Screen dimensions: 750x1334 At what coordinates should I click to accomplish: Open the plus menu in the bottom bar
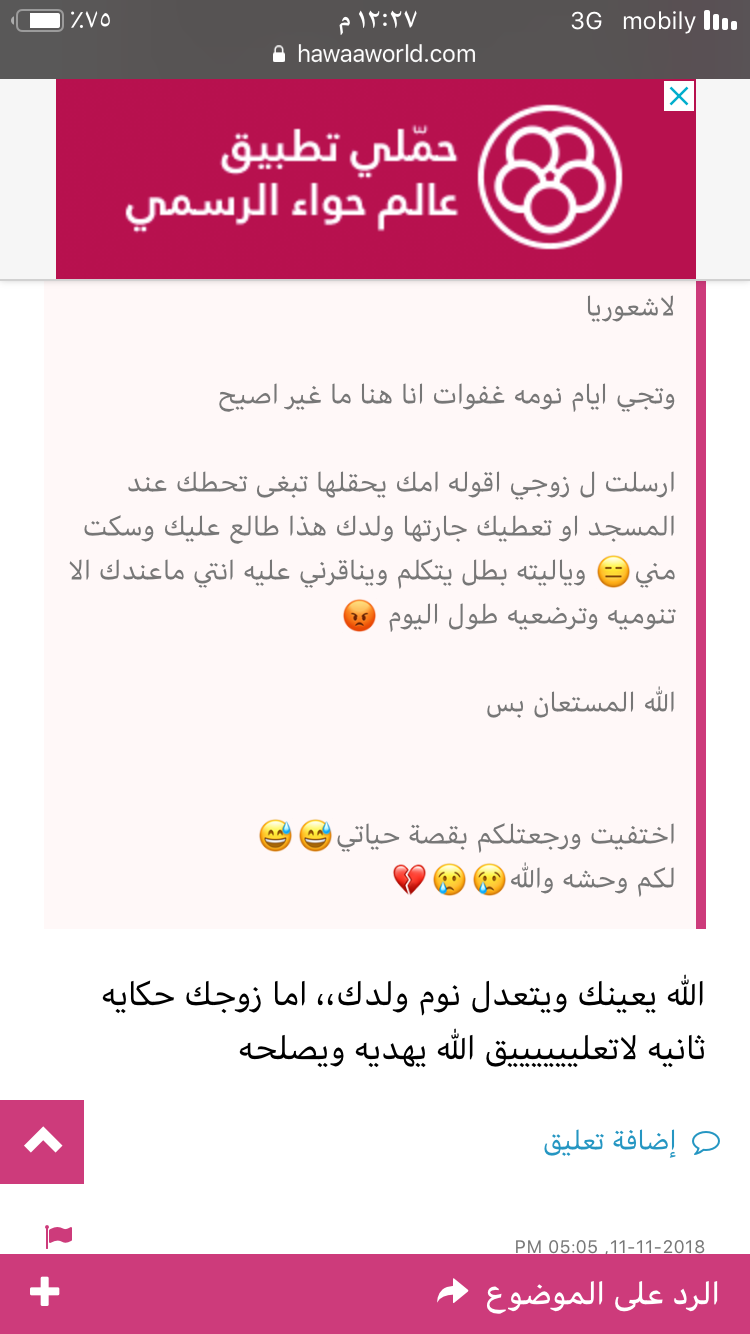click(45, 1292)
